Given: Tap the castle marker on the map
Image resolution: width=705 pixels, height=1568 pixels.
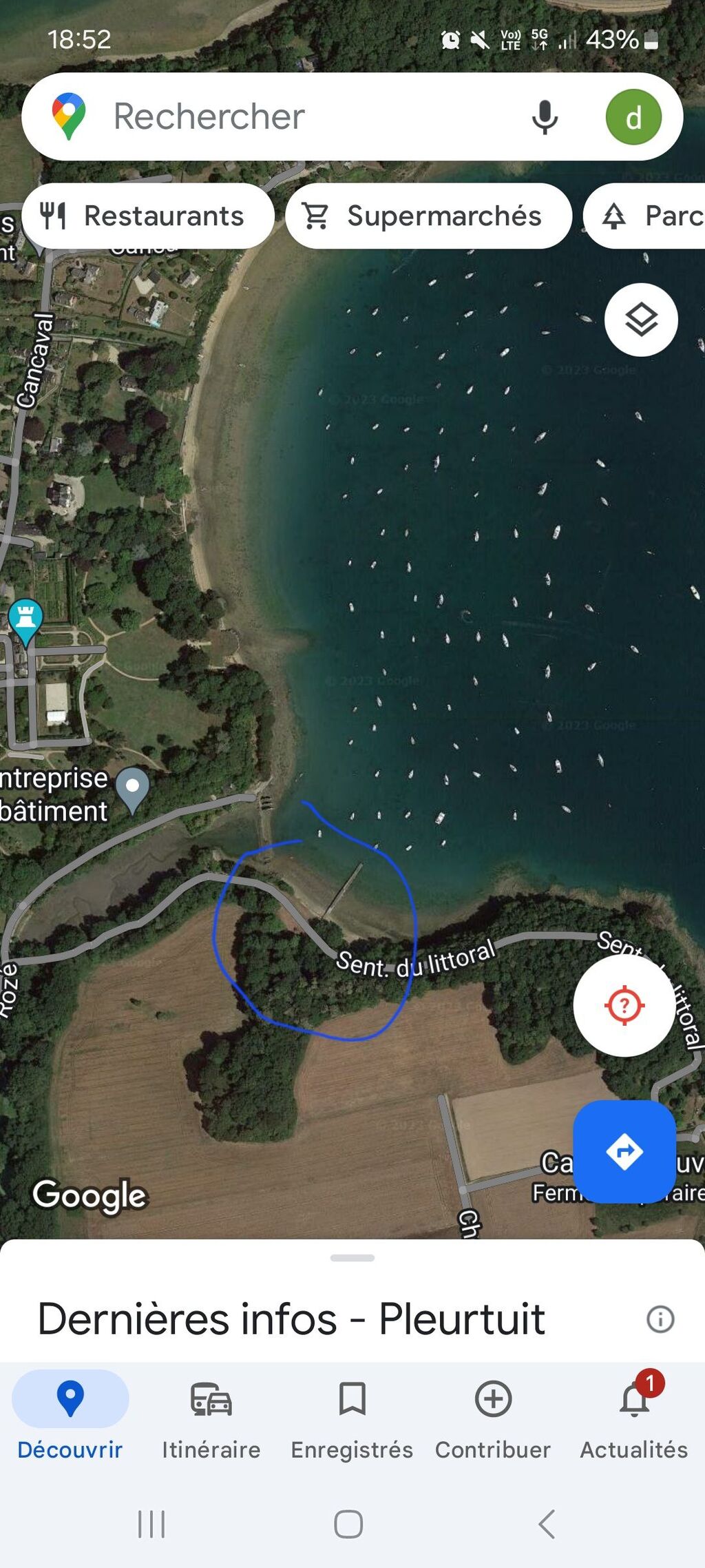Looking at the screenshot, I should pyautogui.click(x=25, y=621).
